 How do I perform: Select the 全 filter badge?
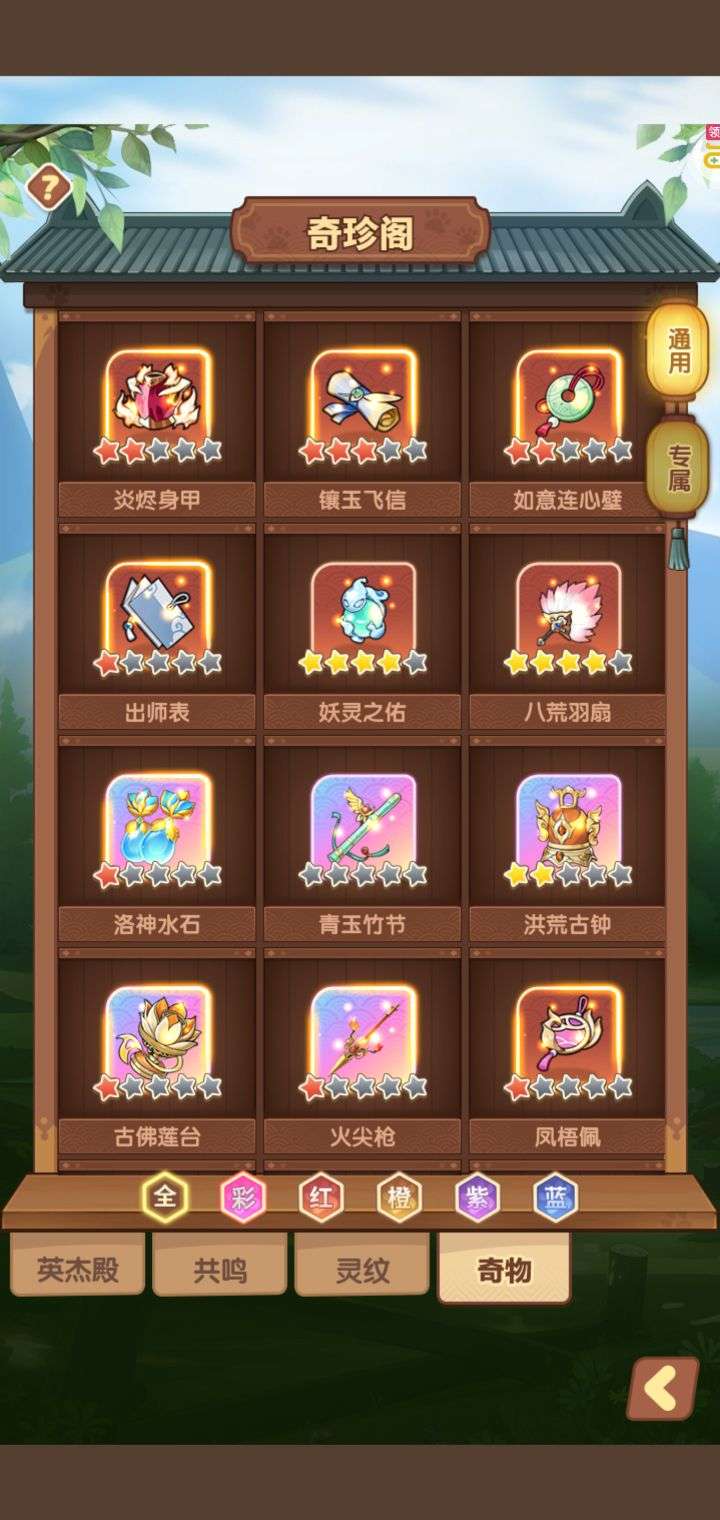[165, 1196]
